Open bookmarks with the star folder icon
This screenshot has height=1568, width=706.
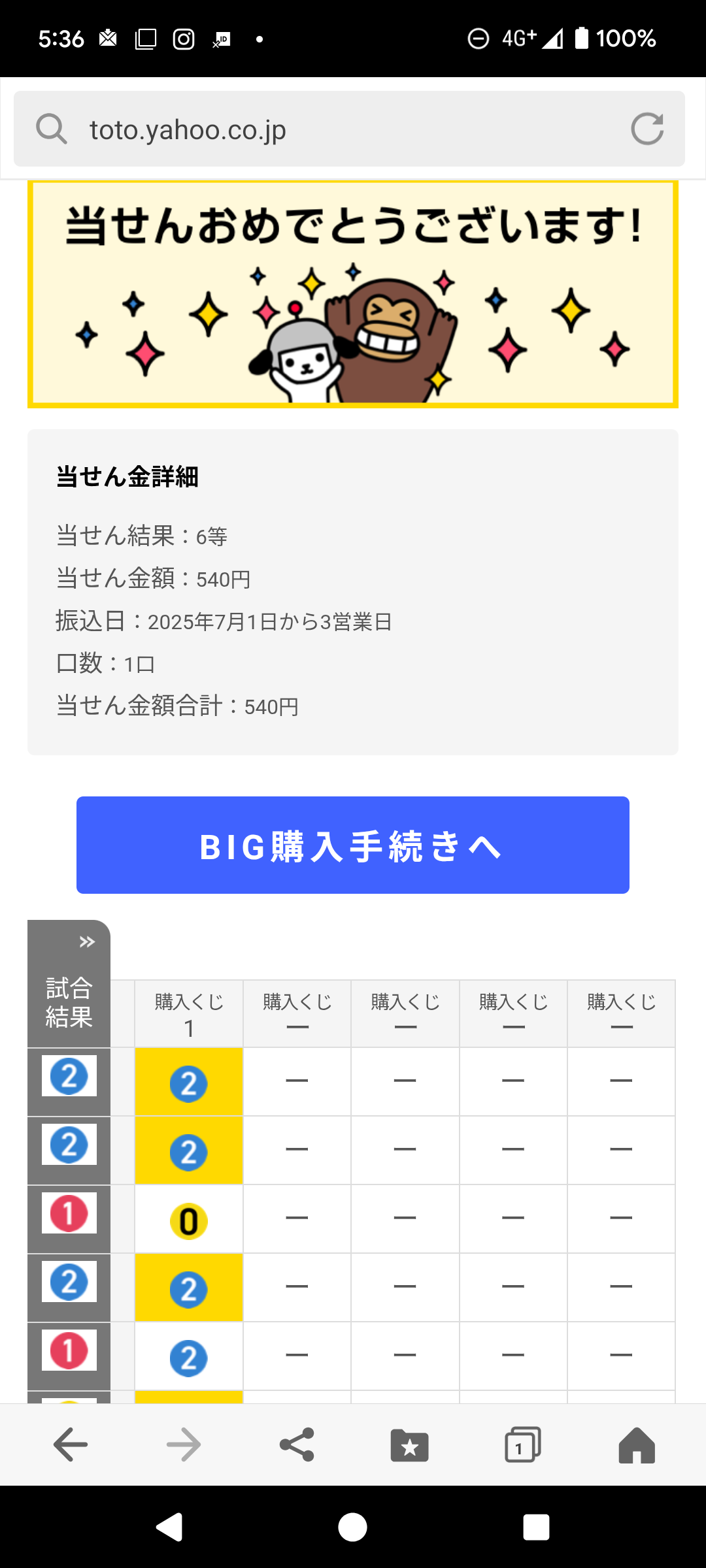click(409, 1445)
